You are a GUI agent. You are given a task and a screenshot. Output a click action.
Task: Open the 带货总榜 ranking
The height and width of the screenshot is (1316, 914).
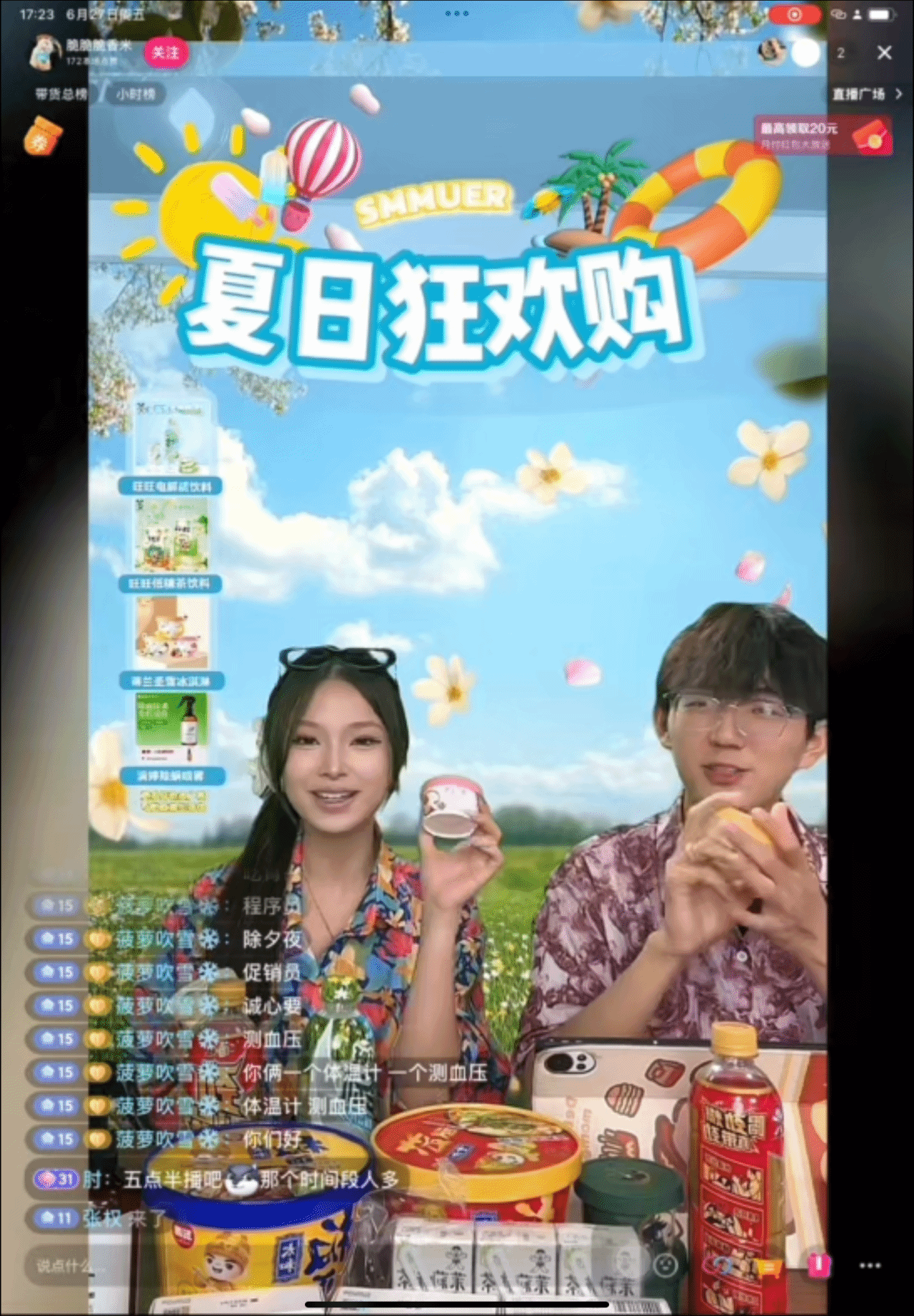[x=61, y=94]
